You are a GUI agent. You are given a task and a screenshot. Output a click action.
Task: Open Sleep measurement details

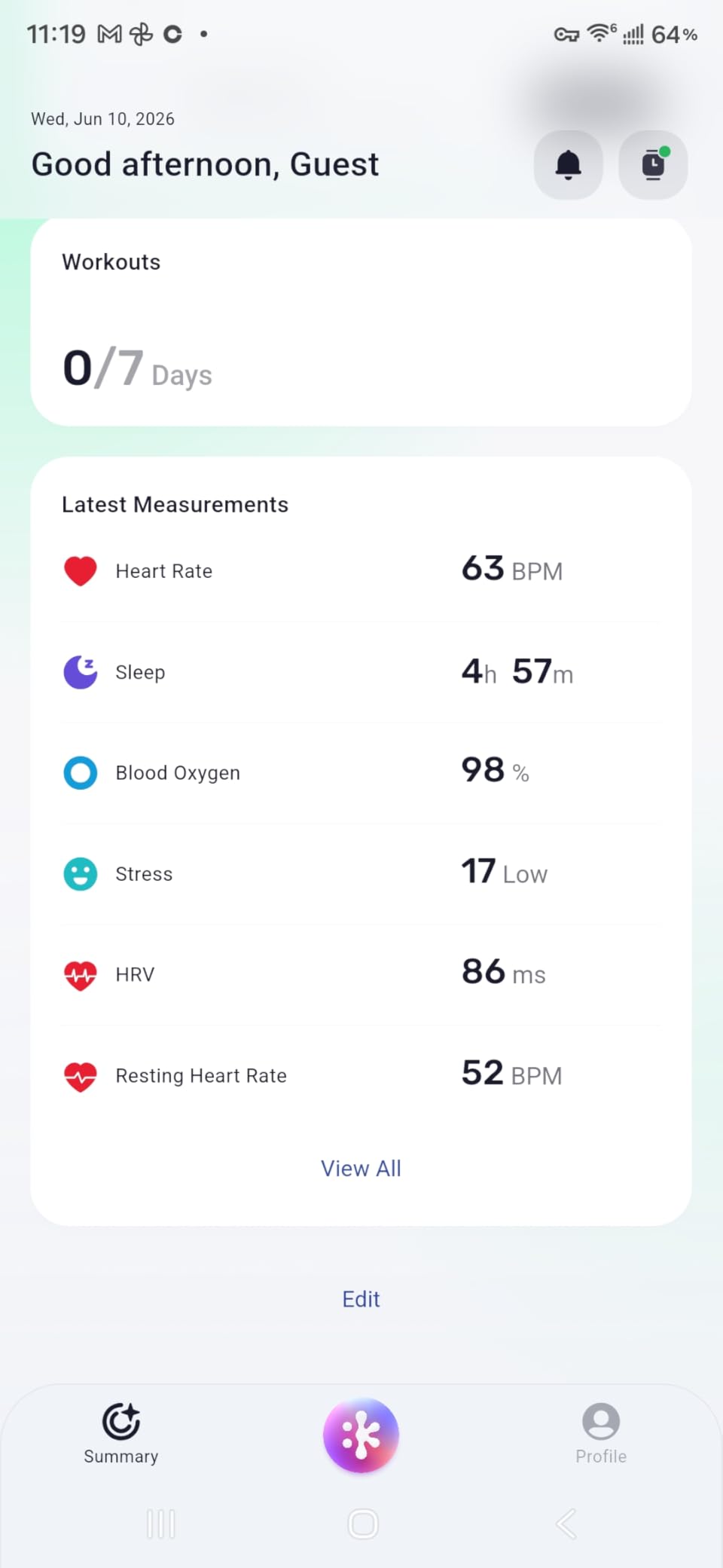click(361, 672)
